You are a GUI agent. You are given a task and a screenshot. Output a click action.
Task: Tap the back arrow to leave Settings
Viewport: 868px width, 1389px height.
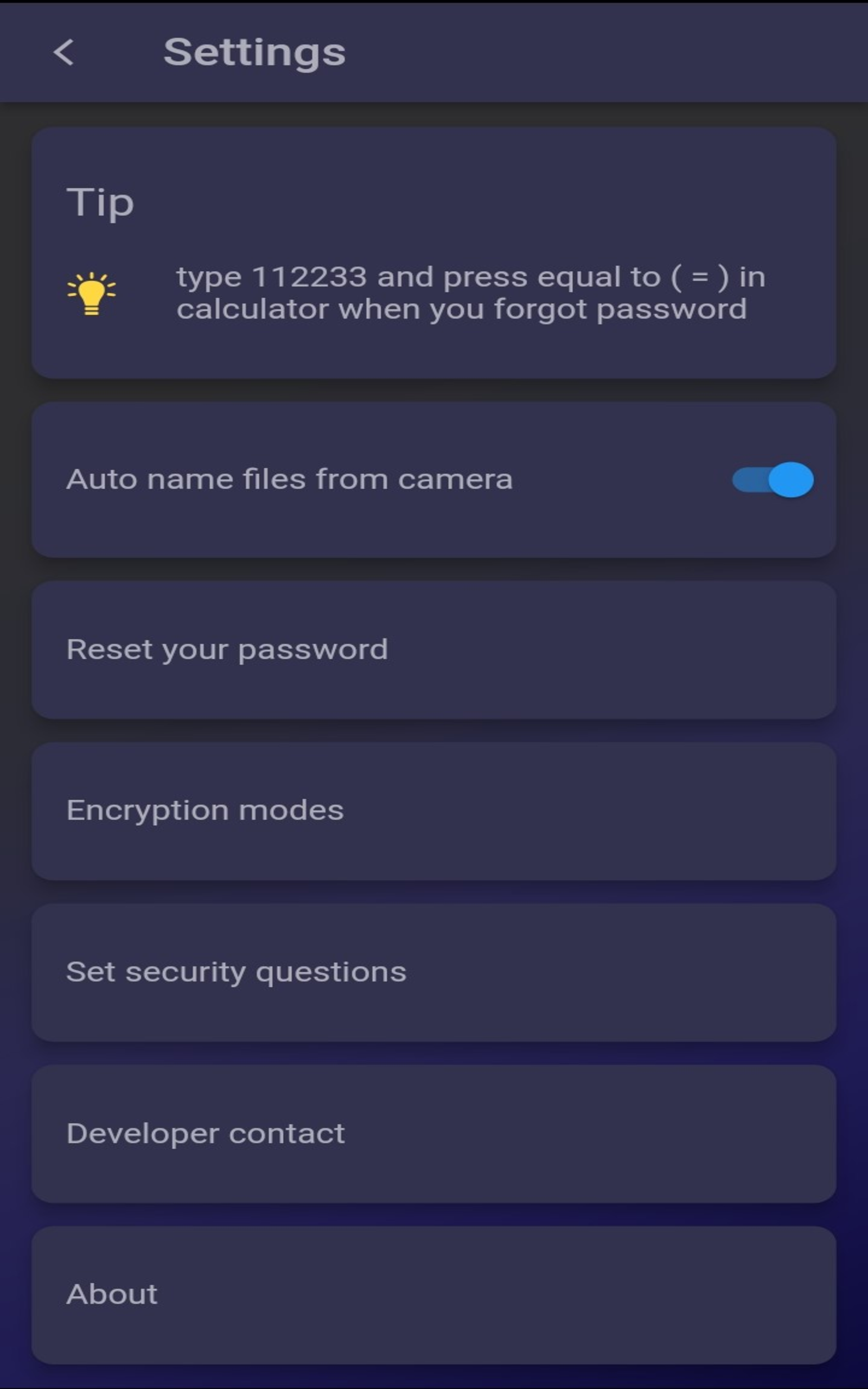click(x=65, y=53)
